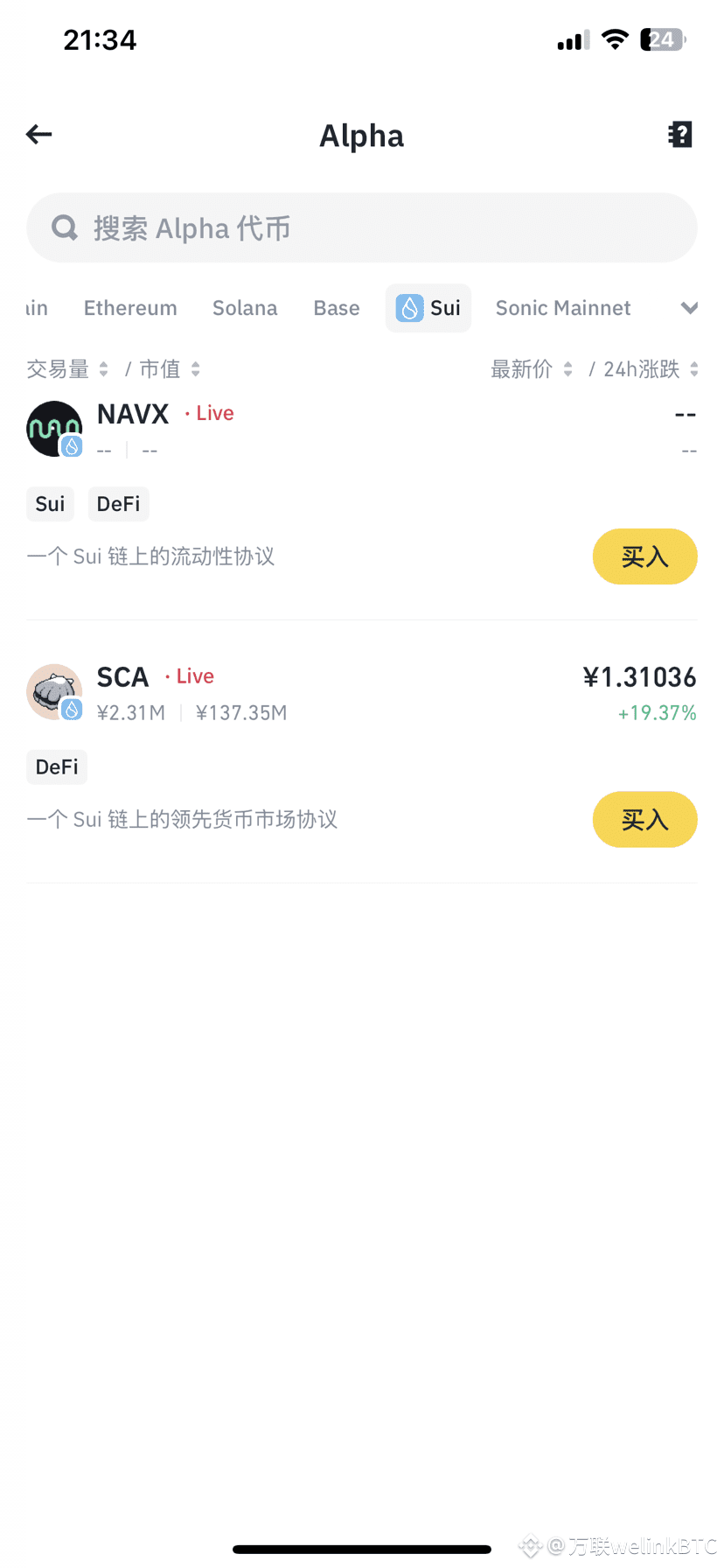Open the Sonic Mainnet network option
This screenshot has height=1568, width=724.
tap(563, 307)
